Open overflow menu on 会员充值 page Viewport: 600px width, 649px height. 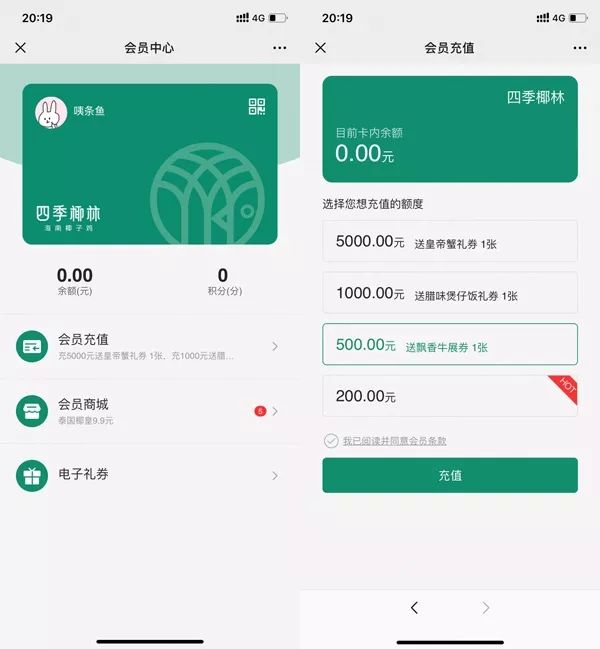tap(579, 48)
